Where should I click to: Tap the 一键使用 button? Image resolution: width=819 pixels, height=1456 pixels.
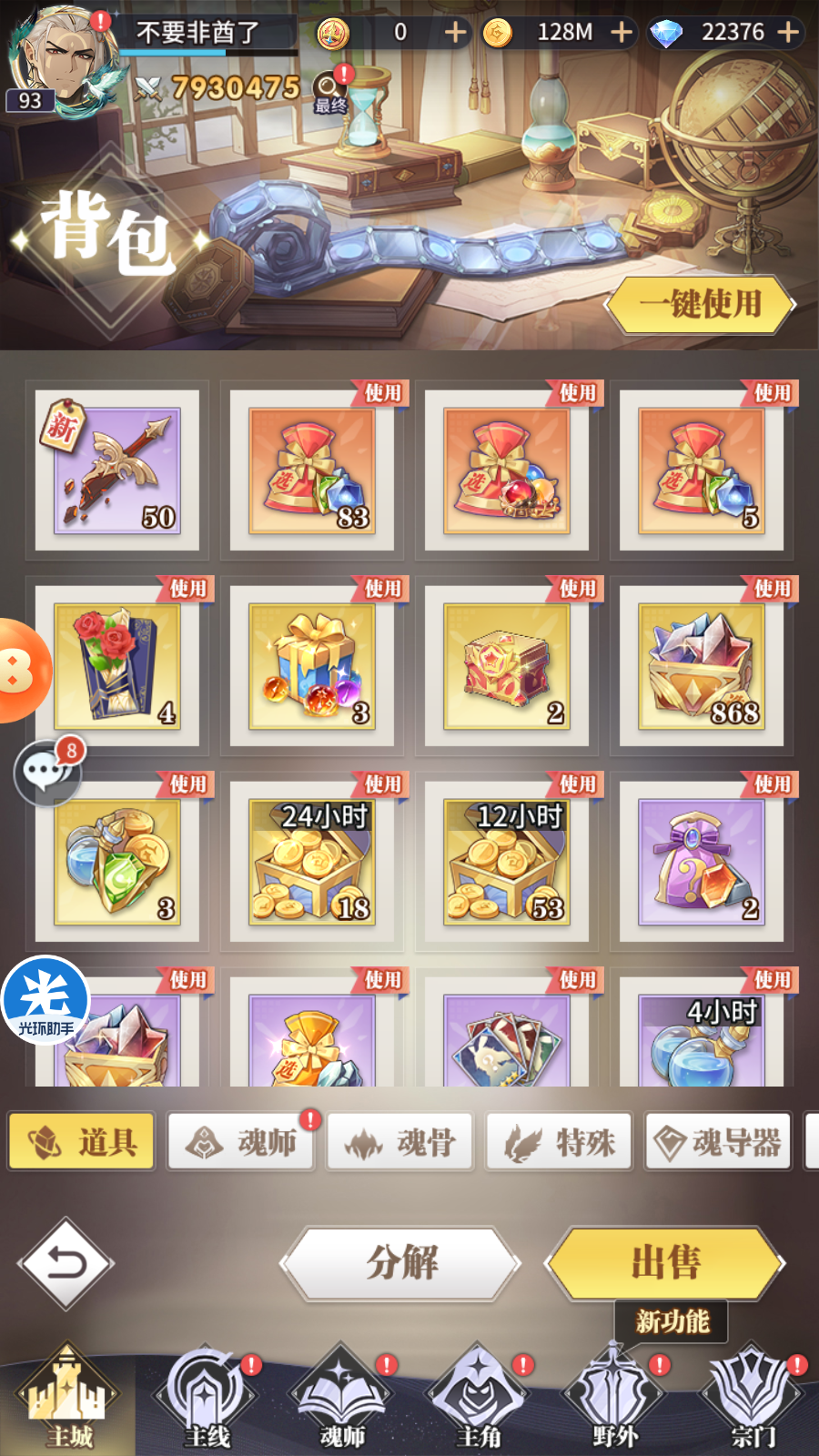coord(700,305)
